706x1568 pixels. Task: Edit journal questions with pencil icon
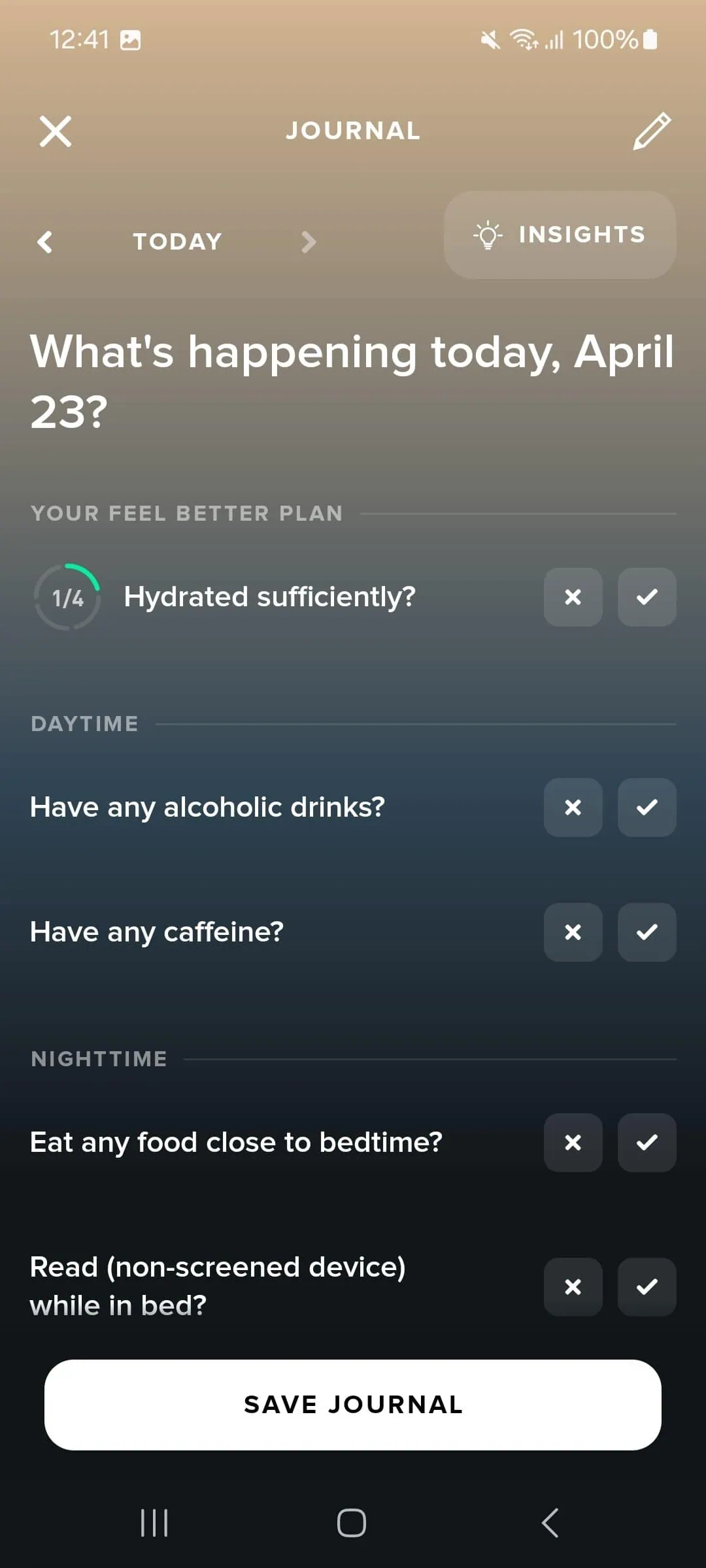pos(652,131)
